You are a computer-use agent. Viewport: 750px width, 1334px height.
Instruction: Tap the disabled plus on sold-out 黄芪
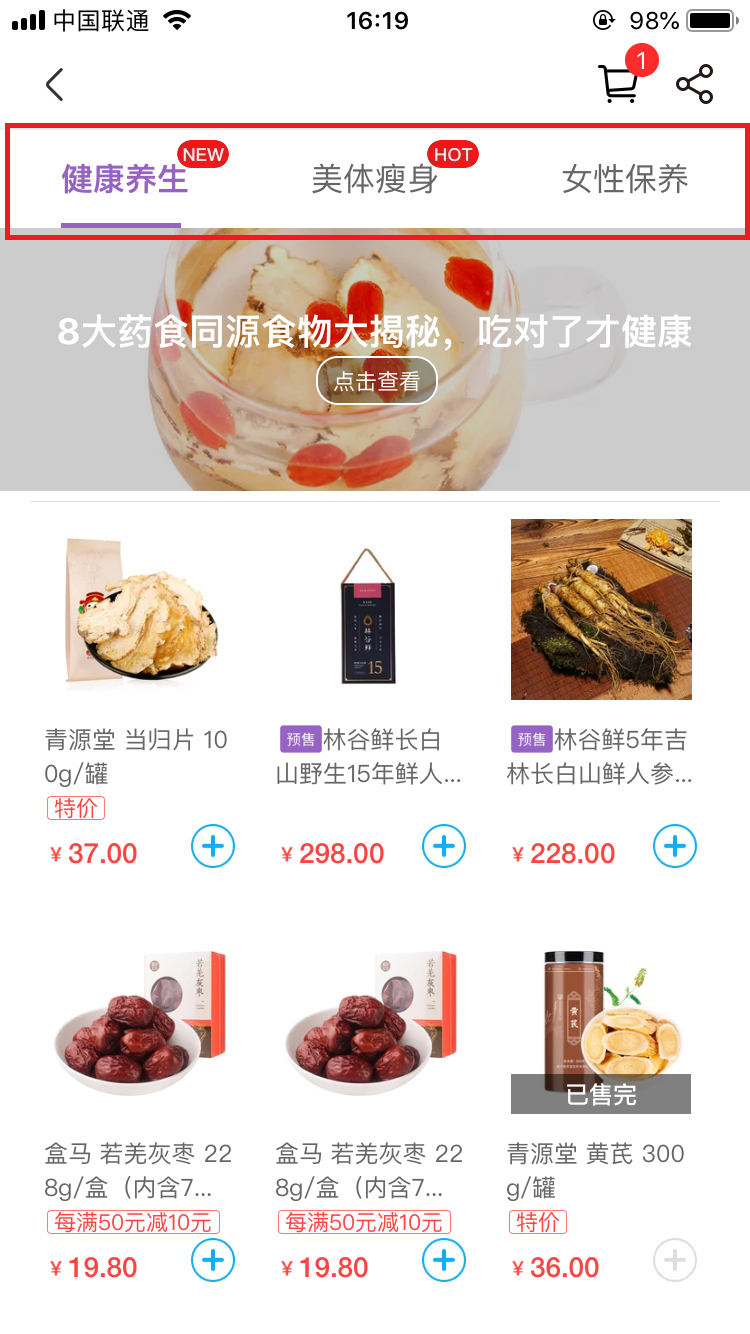point(674,1260)
